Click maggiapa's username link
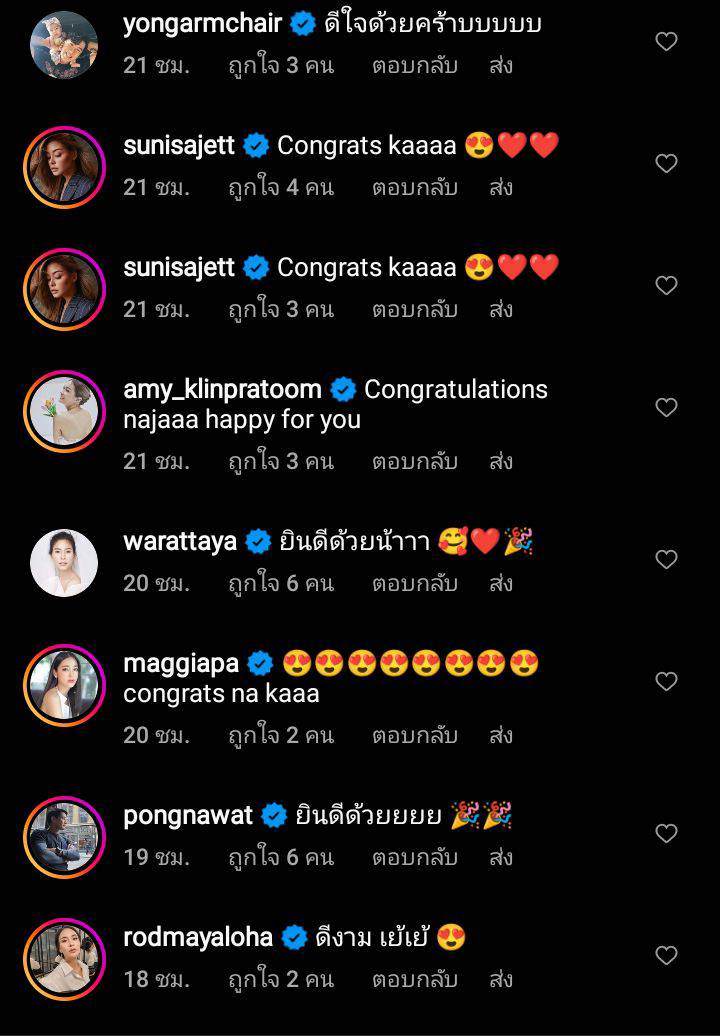Image resolution: width=720 pixels, height=1036 pixels. click(180, 663)
